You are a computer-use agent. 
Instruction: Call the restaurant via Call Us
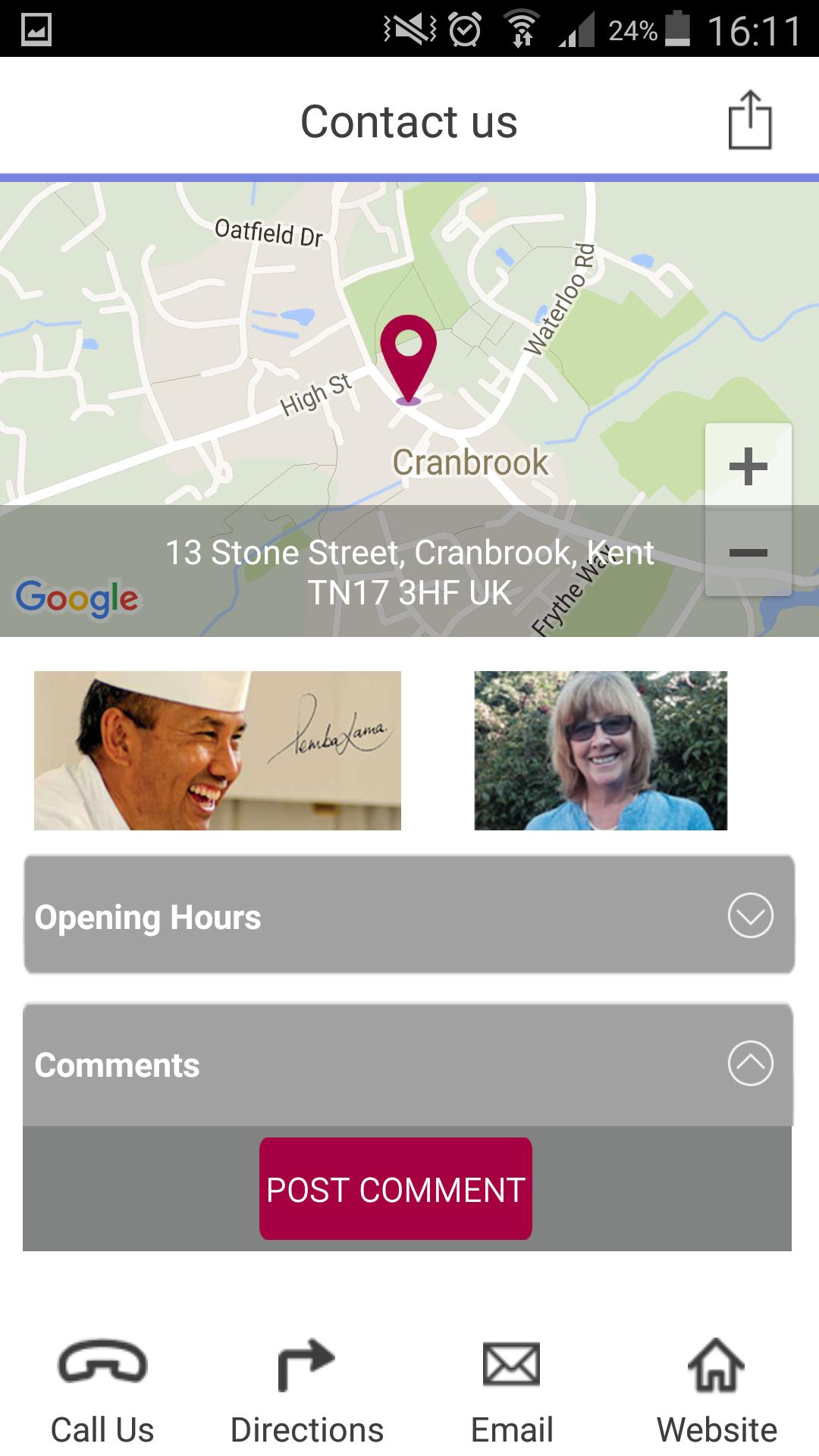coord(102,1392)
